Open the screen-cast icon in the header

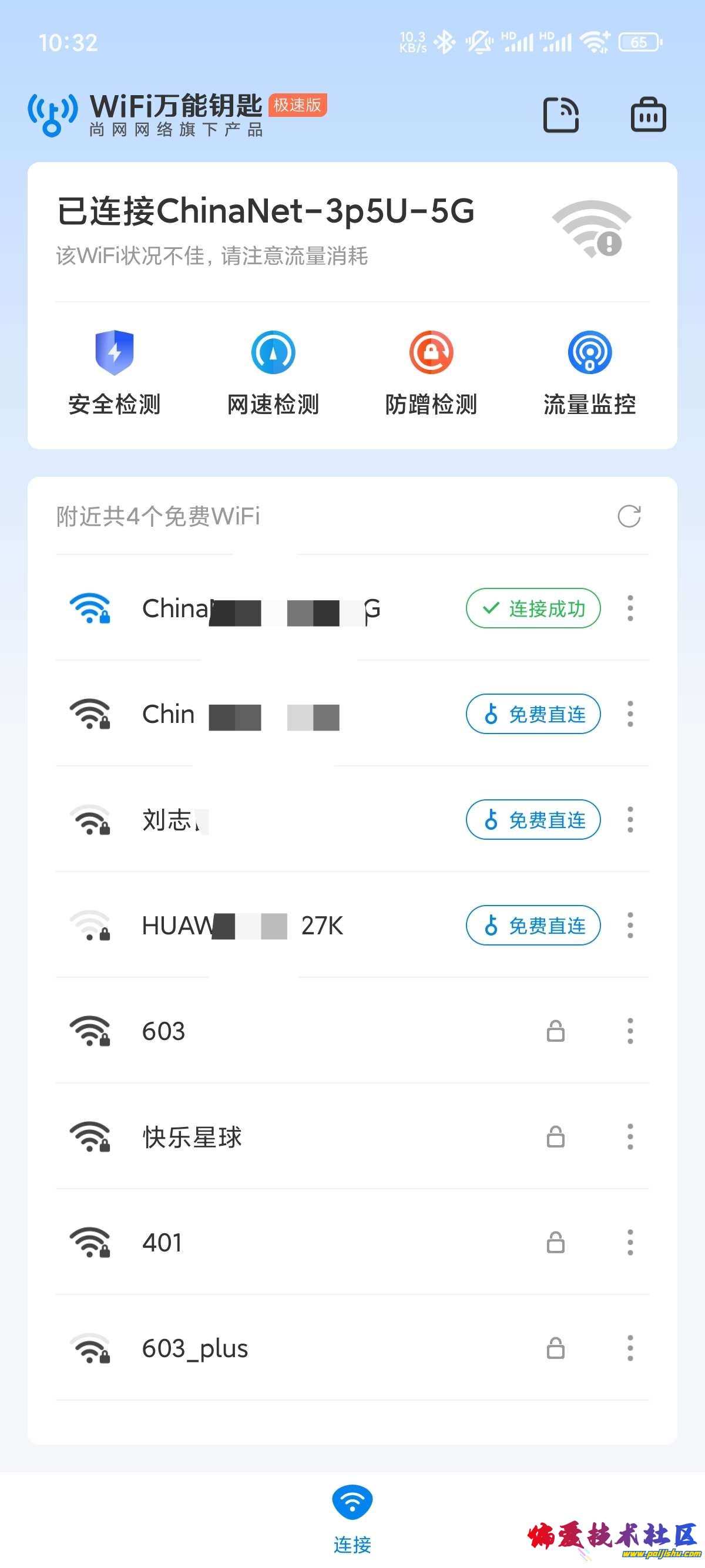point(560,115)
